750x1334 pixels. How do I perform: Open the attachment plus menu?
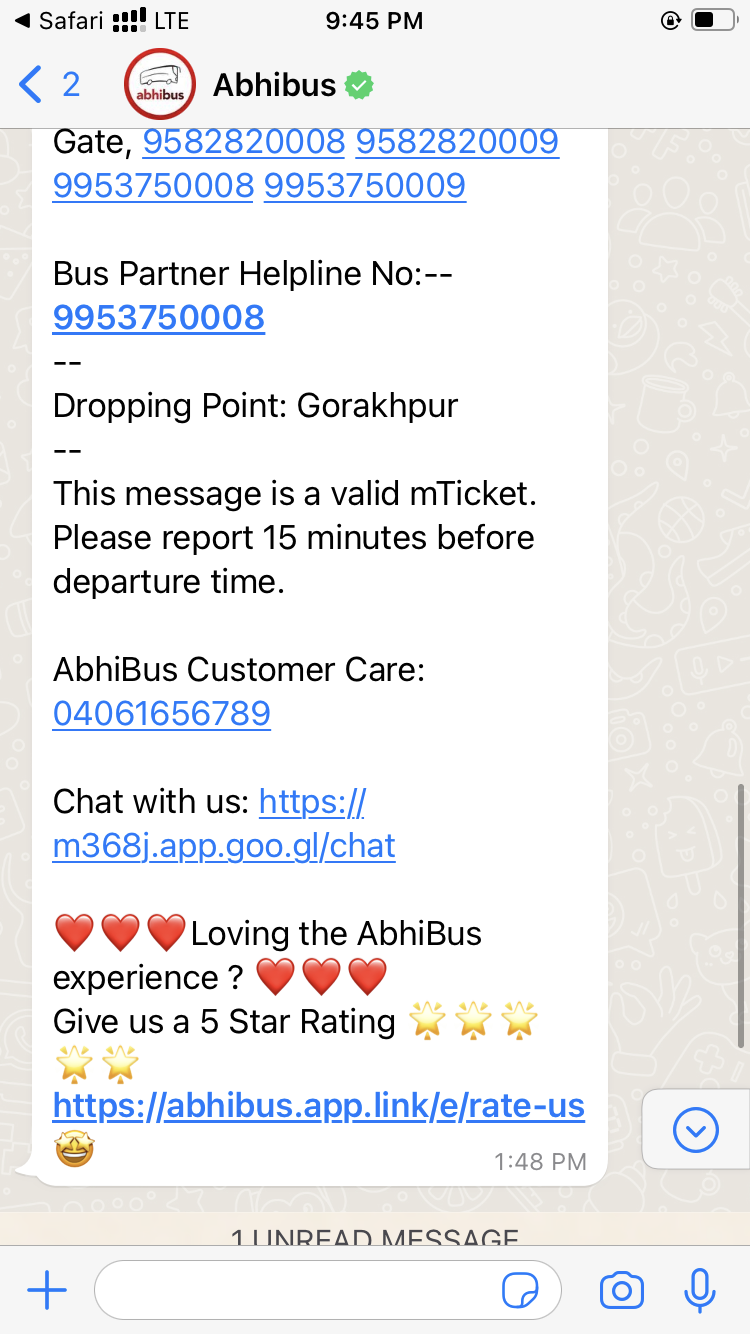click(x=47, y=1291)
